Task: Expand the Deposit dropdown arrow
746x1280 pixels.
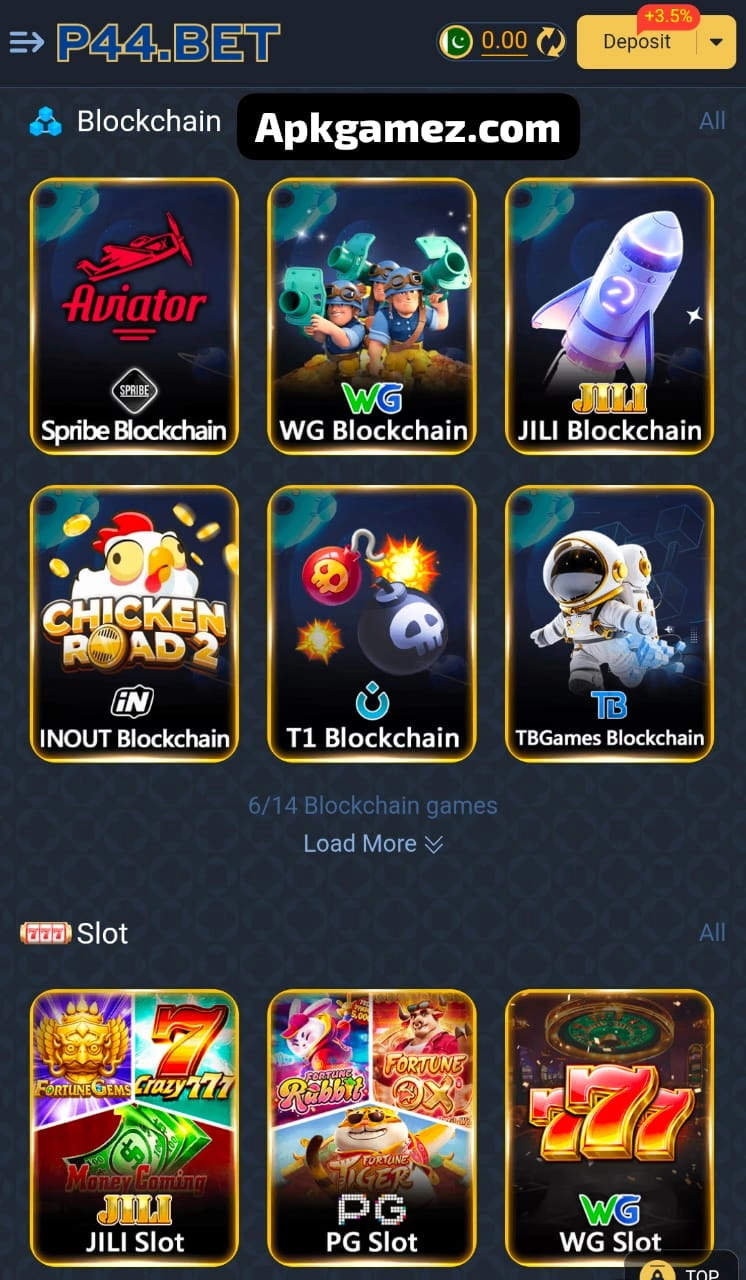Action: 716,42
